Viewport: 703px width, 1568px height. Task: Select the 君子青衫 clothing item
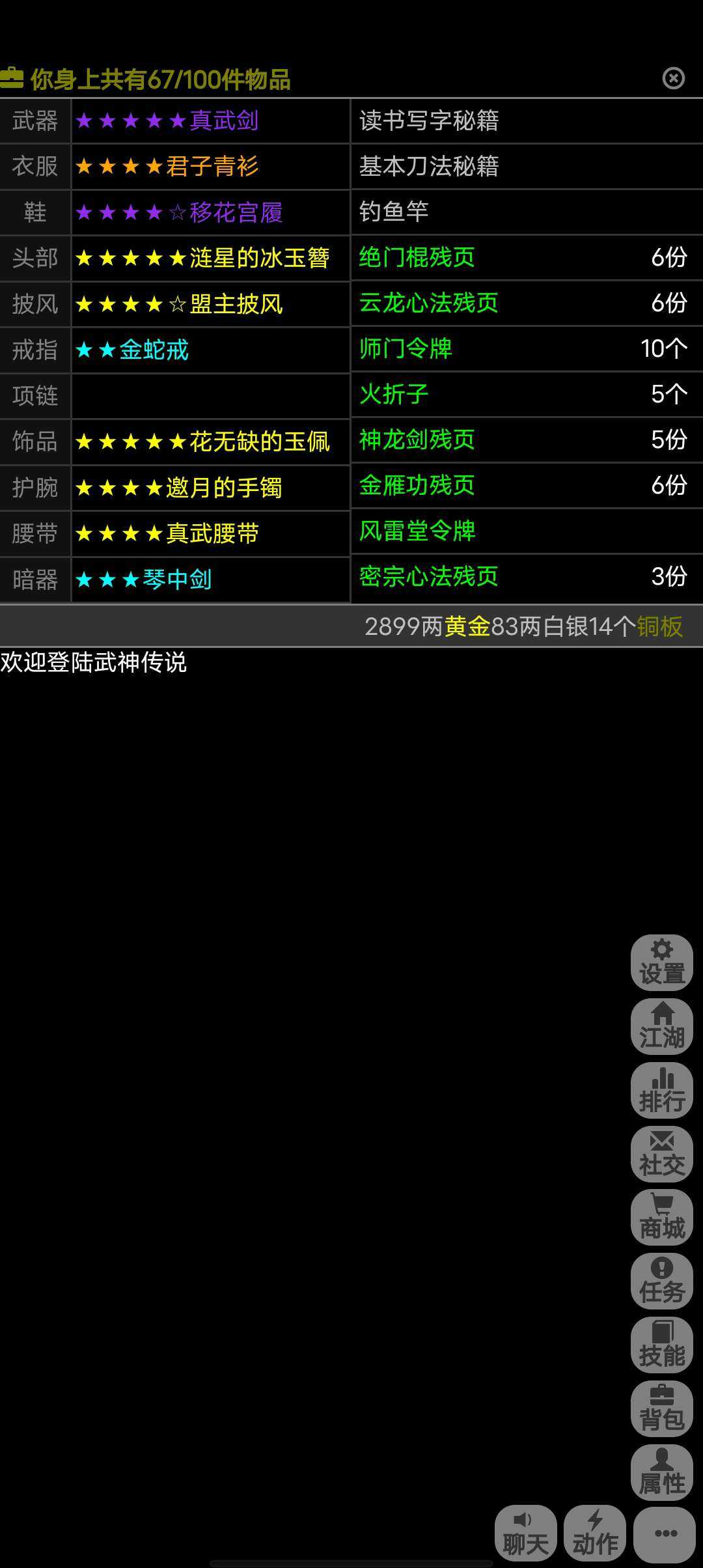(210, 166)
